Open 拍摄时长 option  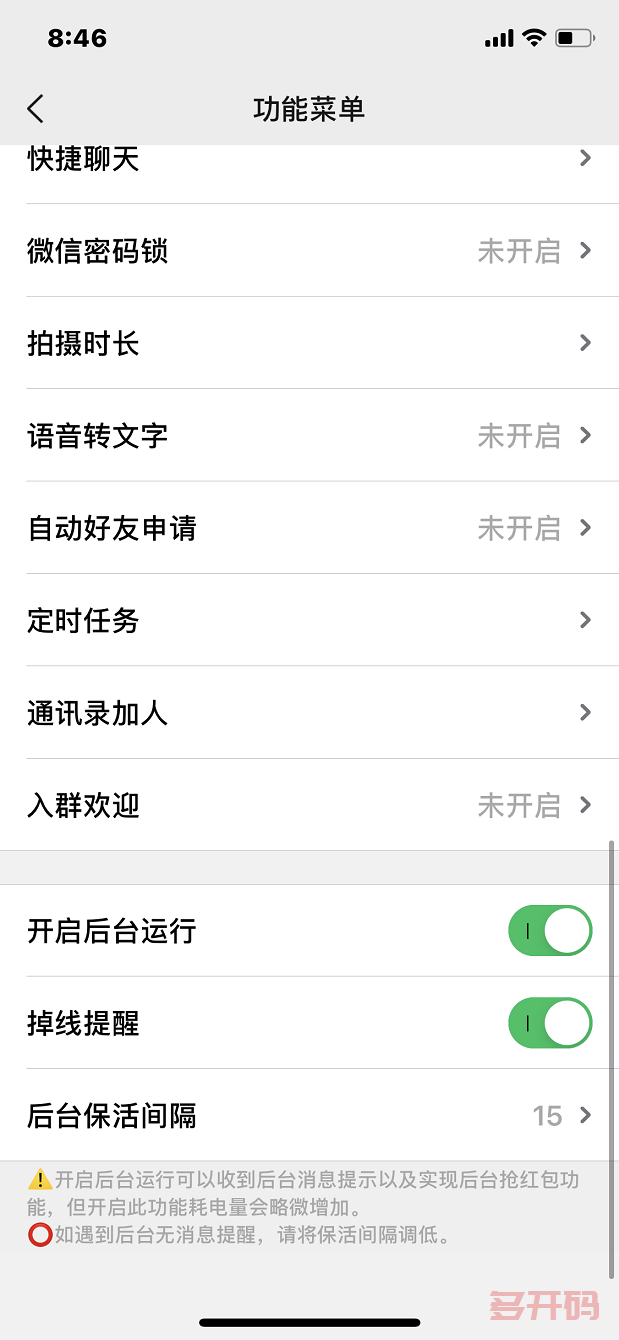coord(309,344)
